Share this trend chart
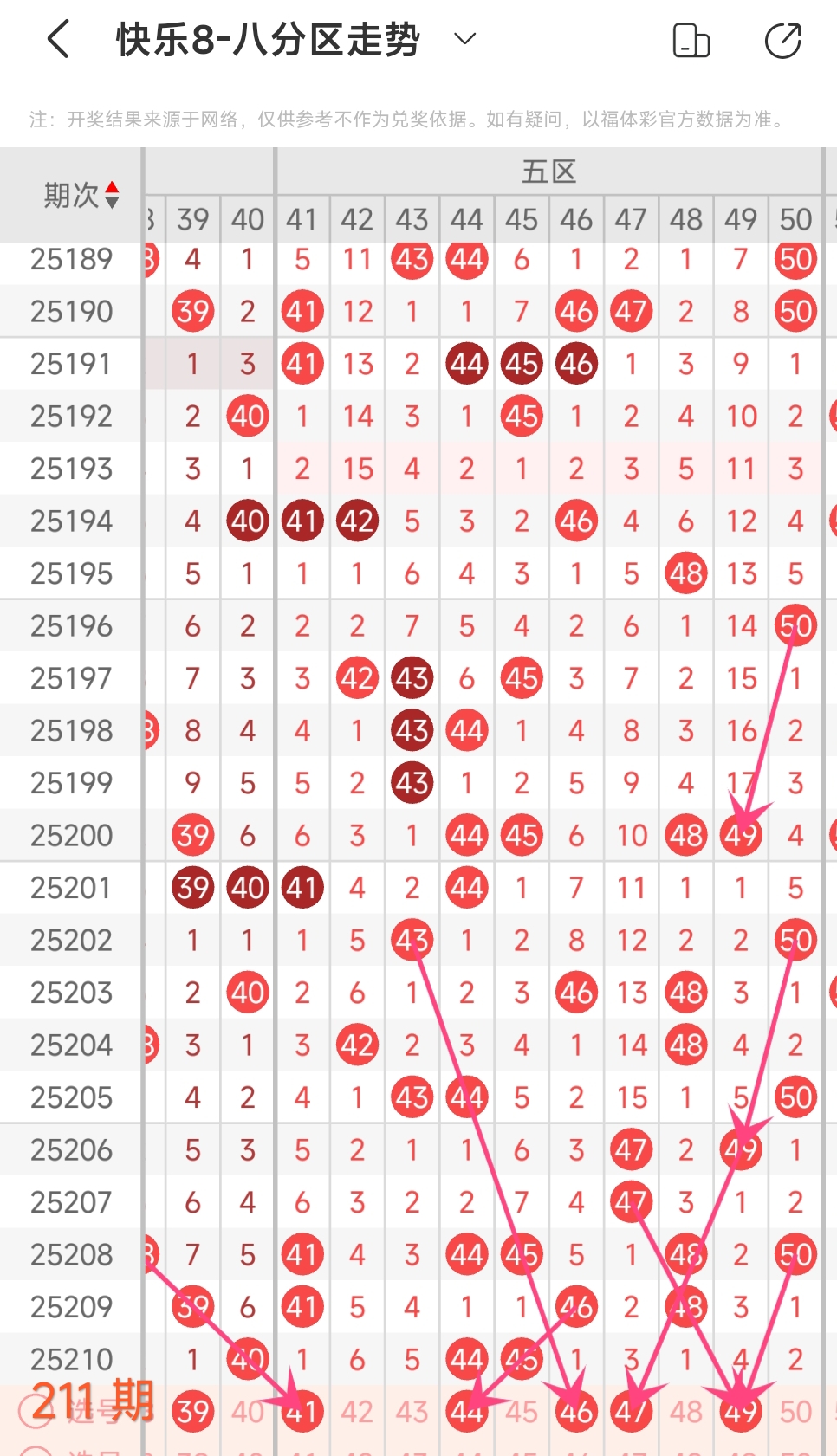Image resolution: width=837 pixels, height=1456 pixels. [782, 41]
